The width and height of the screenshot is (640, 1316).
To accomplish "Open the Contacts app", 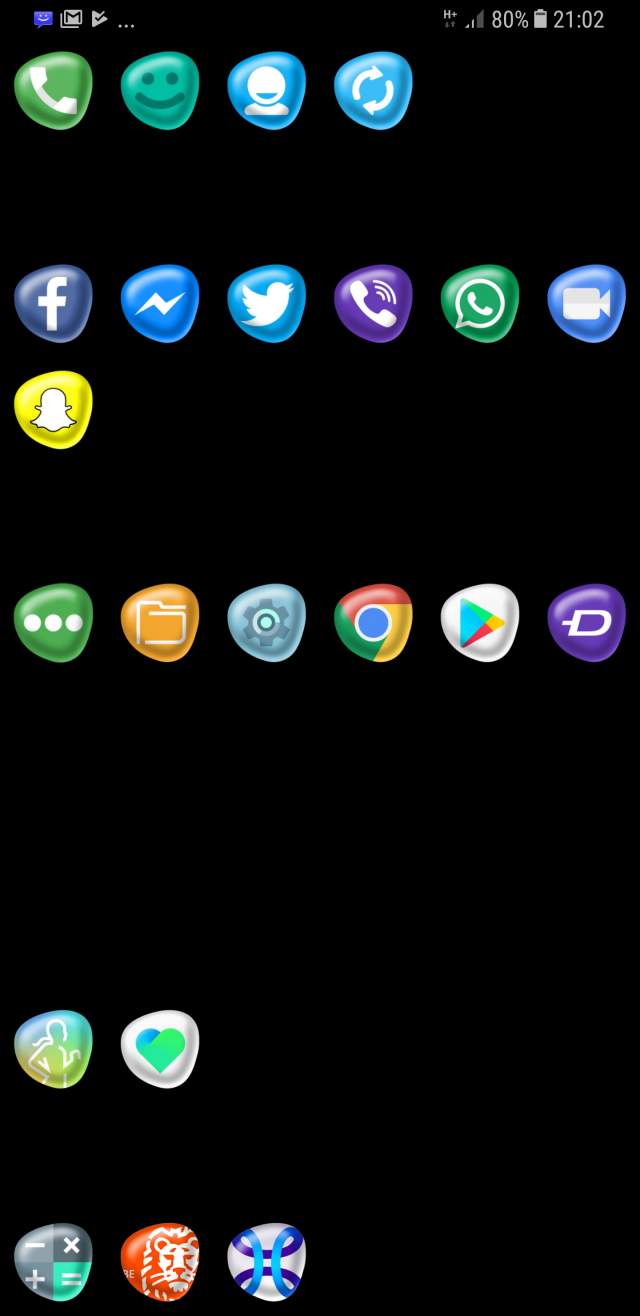I will point(266,90).
